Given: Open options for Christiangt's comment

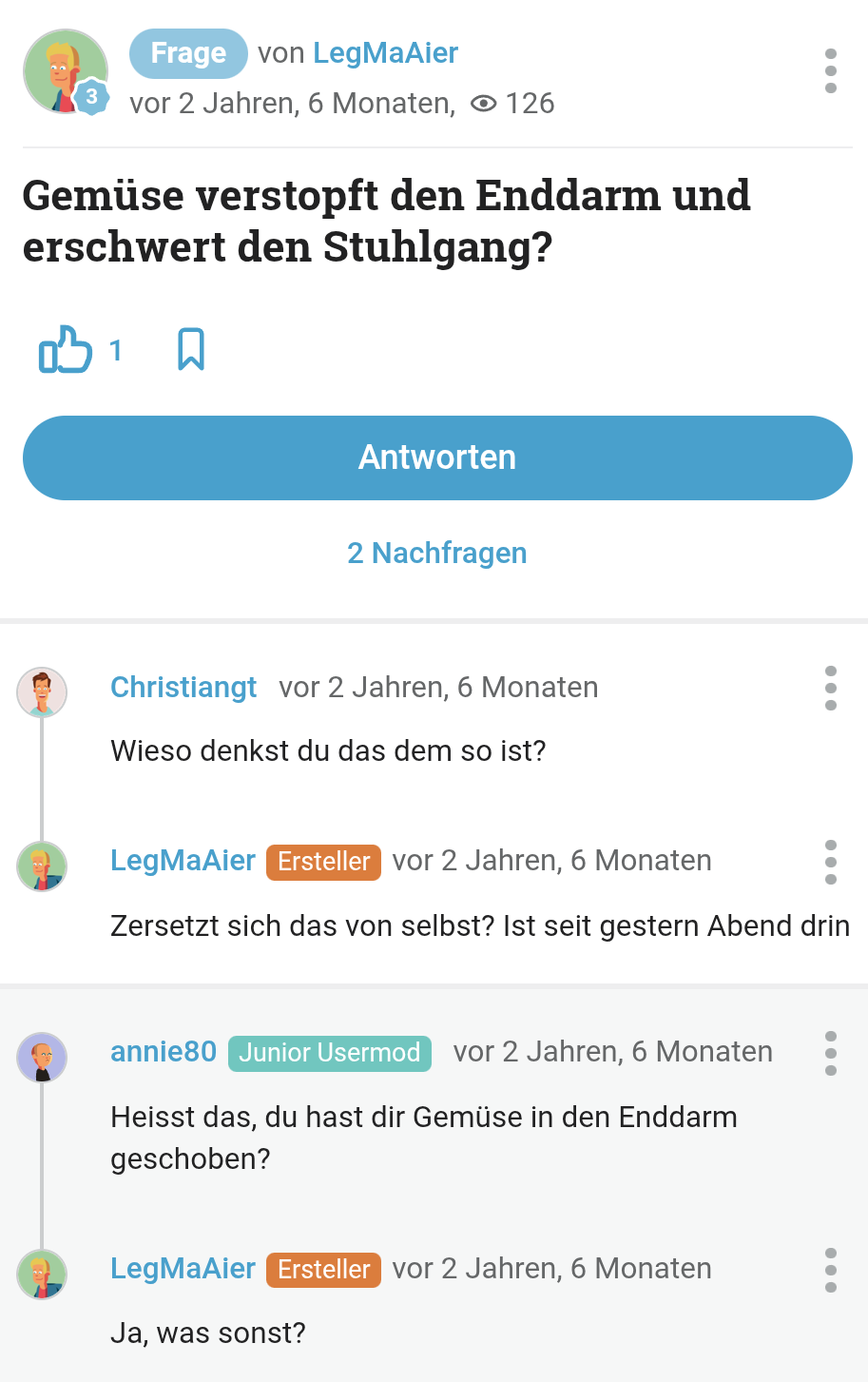Looking at the screenshot, I should tap(831, 688).
